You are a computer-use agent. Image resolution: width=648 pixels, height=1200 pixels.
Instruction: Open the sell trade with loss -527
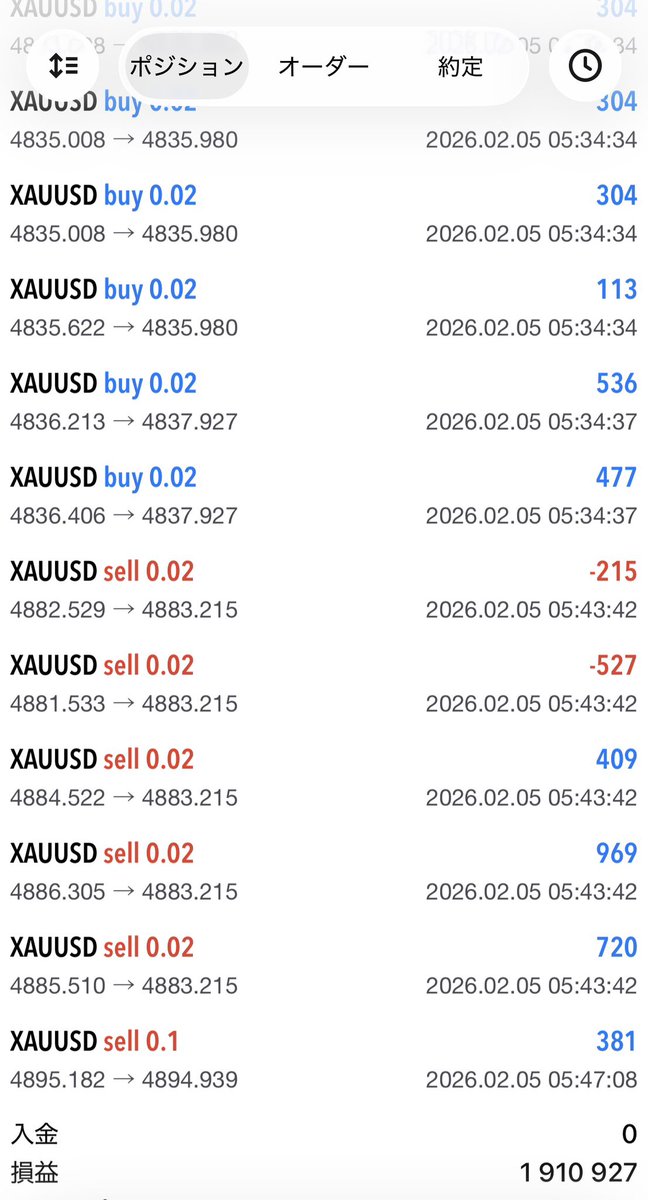point(324,685)
